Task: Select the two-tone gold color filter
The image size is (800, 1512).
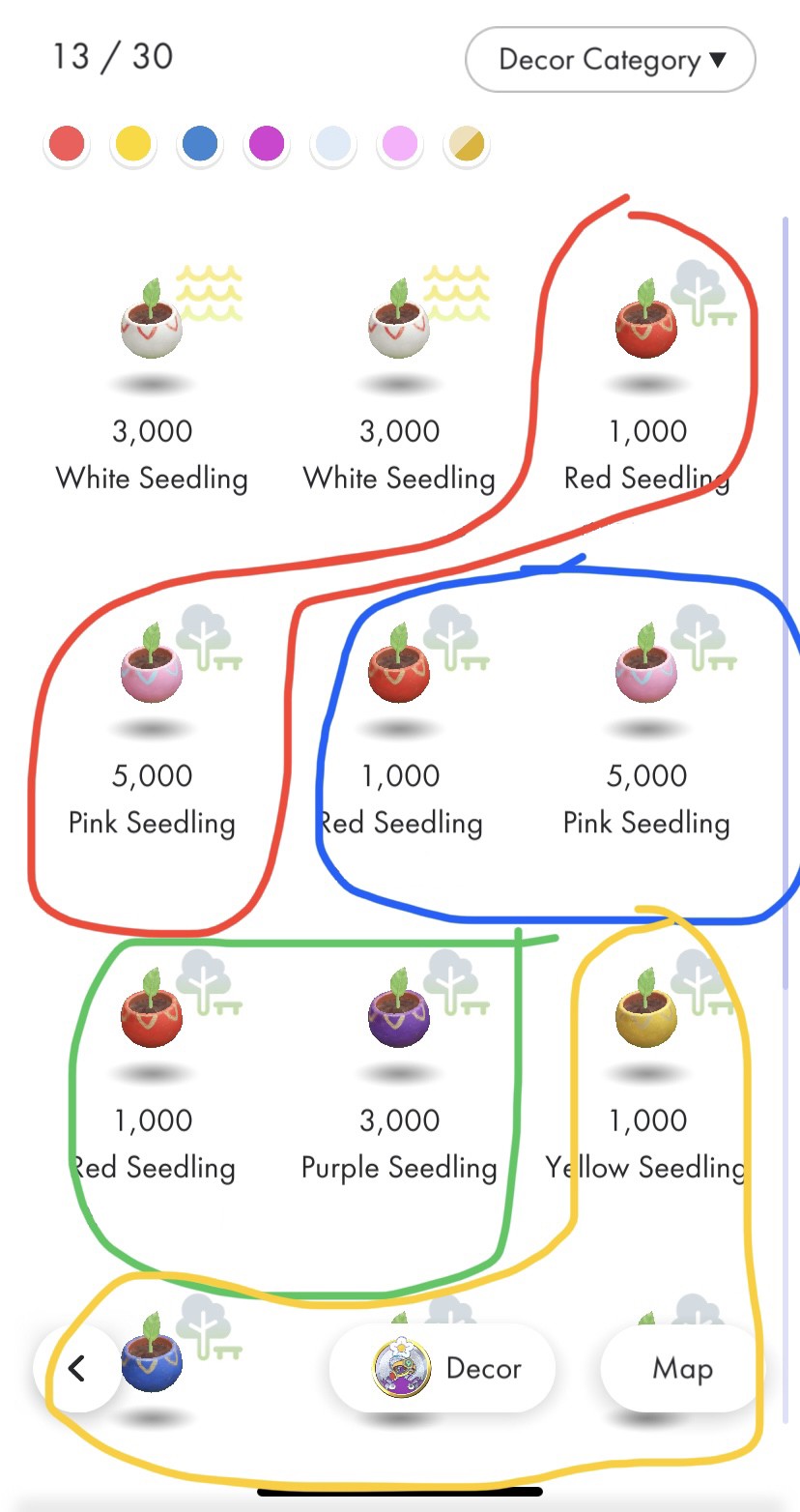Action: pos(468,145)
